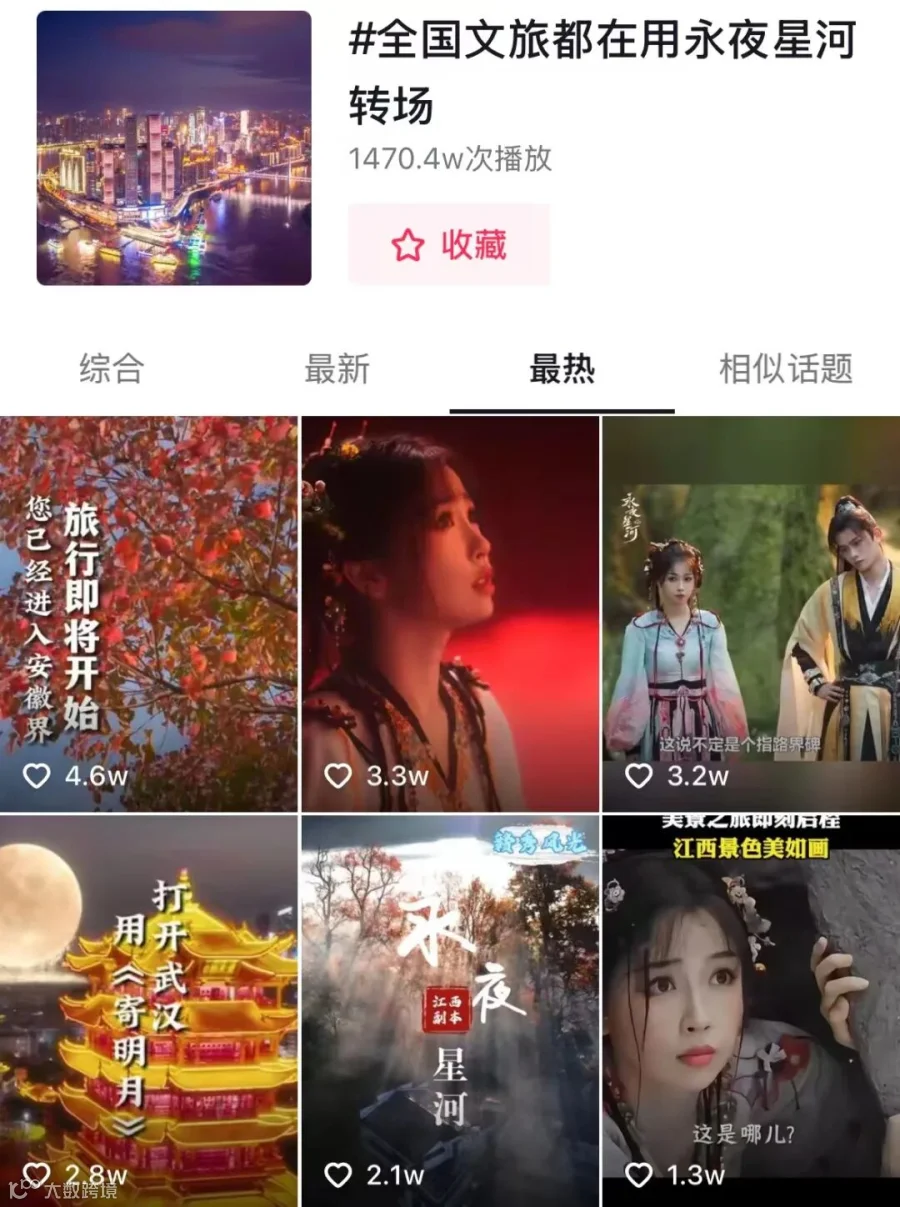This screenshot has width=900, height=1207.
Task: Switch to the 最新 tab
Action: (337, 369)
